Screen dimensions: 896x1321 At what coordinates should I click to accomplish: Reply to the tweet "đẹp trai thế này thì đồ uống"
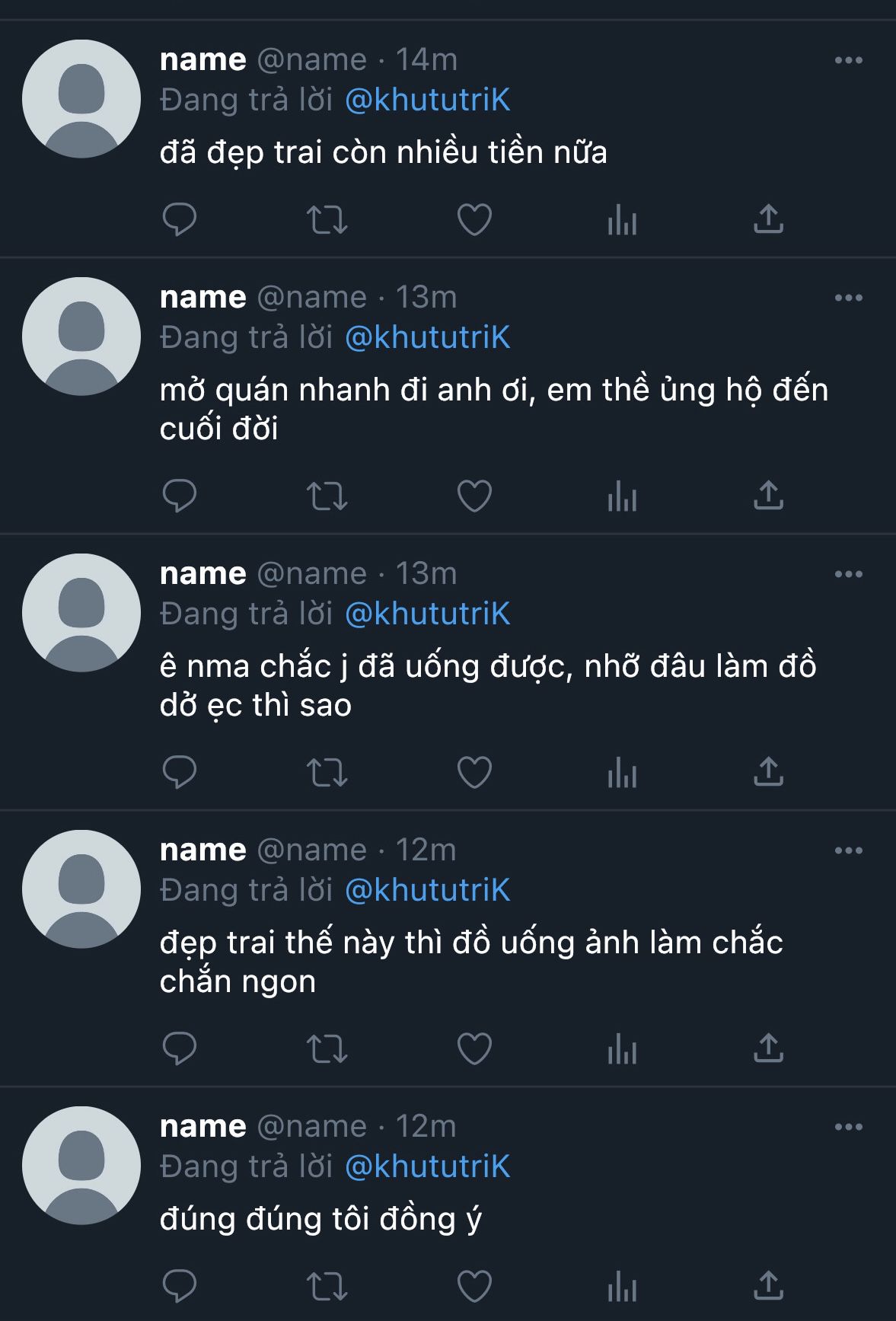180,1049
